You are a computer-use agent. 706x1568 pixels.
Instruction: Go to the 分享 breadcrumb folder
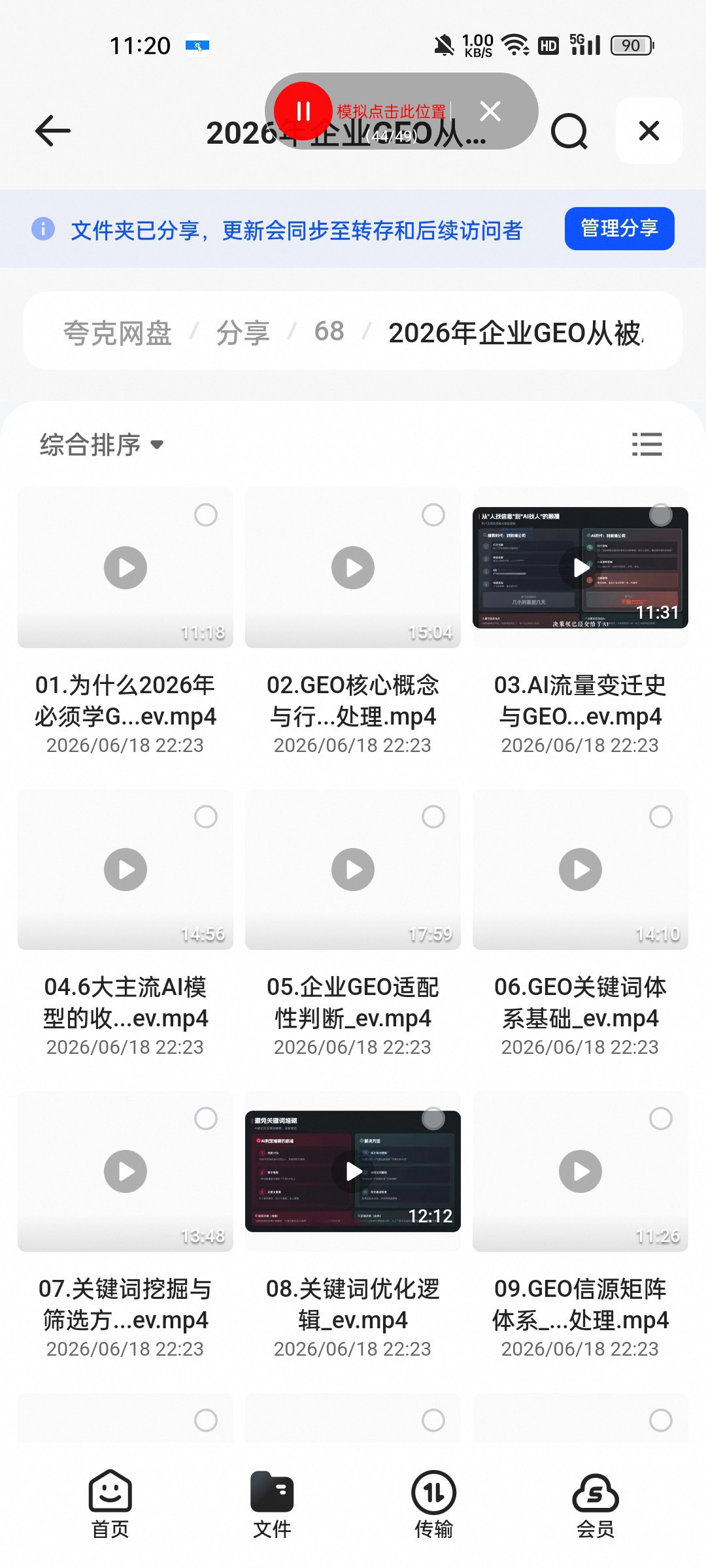click(x=243, y=333)
